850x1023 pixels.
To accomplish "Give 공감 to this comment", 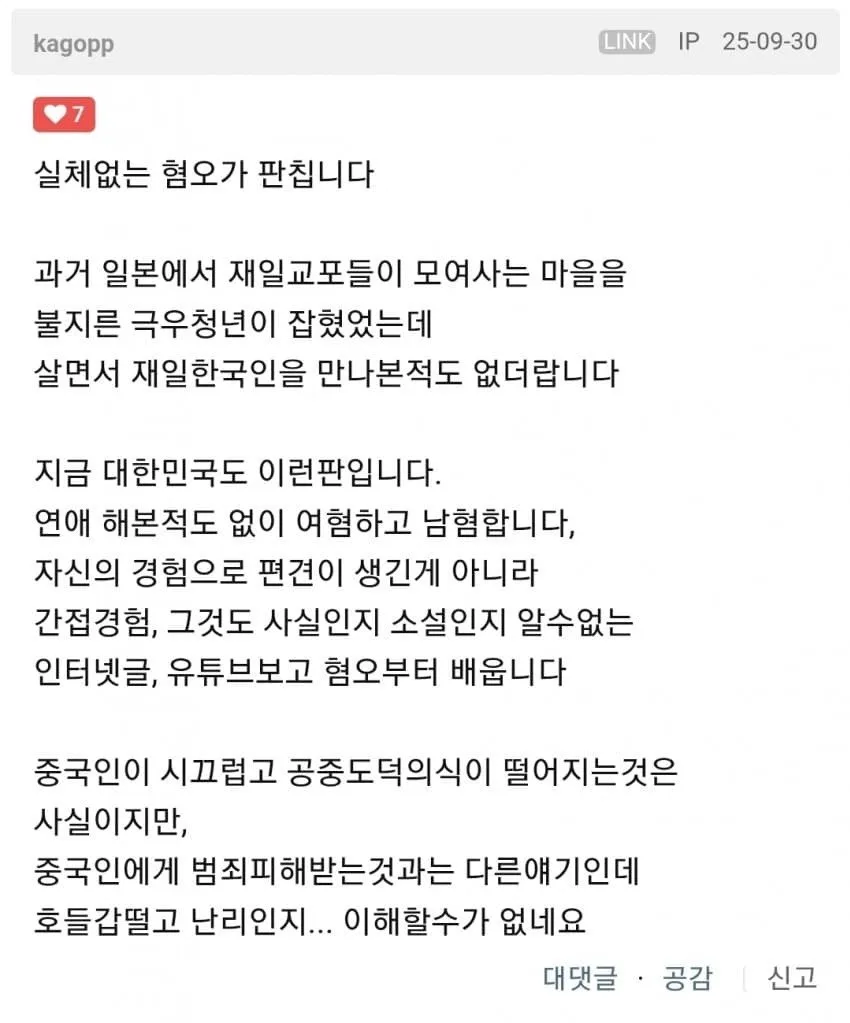I will click(687, 977).
